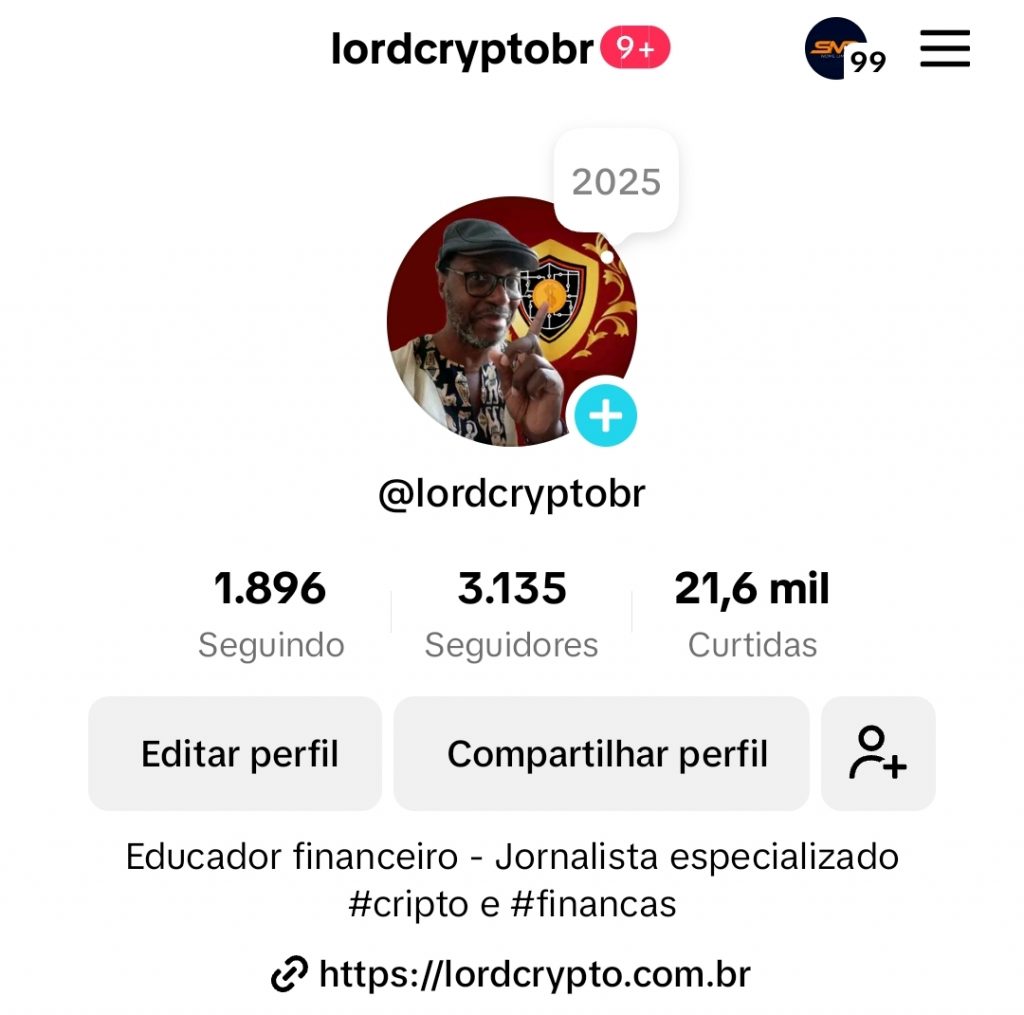Open the lordcrypto.com.br link

[533, 973]
